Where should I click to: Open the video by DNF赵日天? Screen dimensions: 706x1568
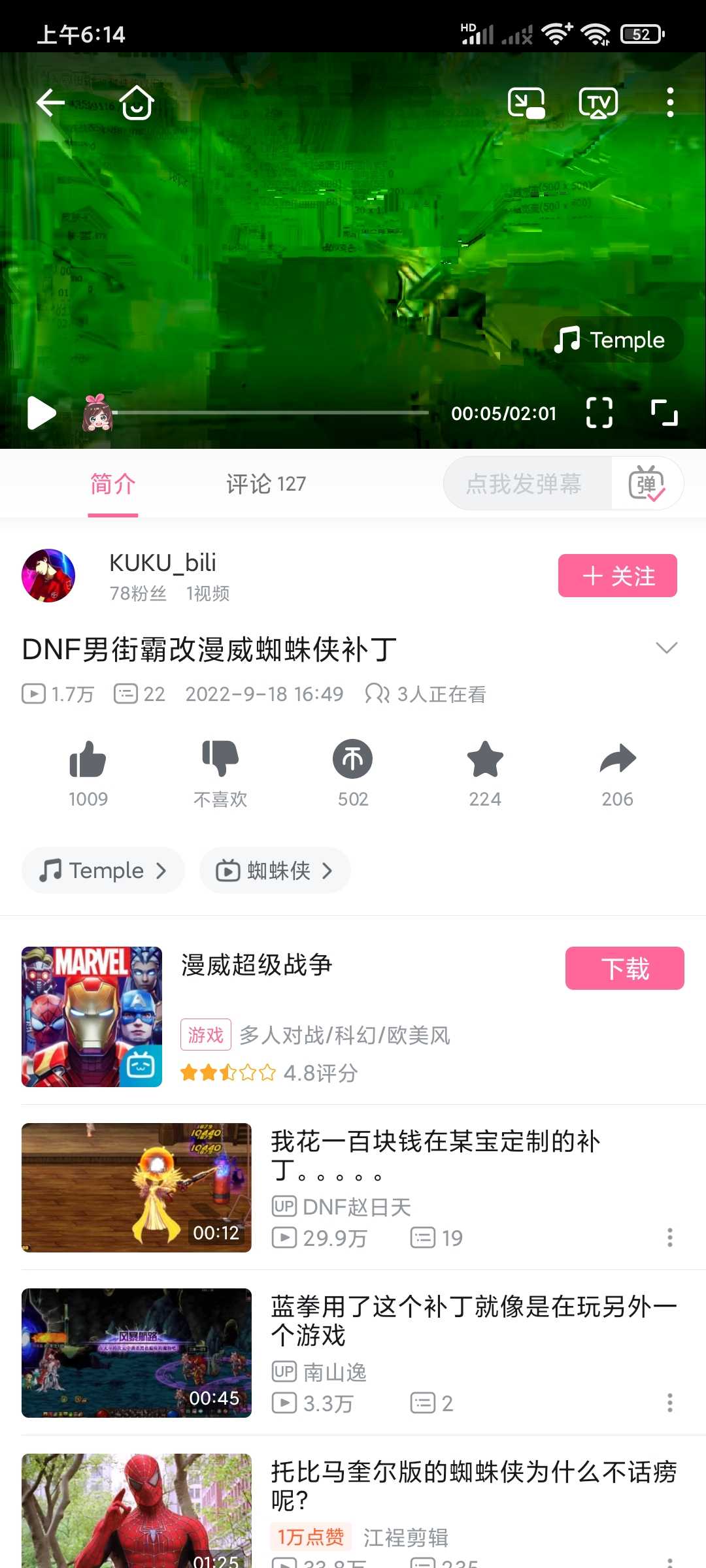point(435,1155)
